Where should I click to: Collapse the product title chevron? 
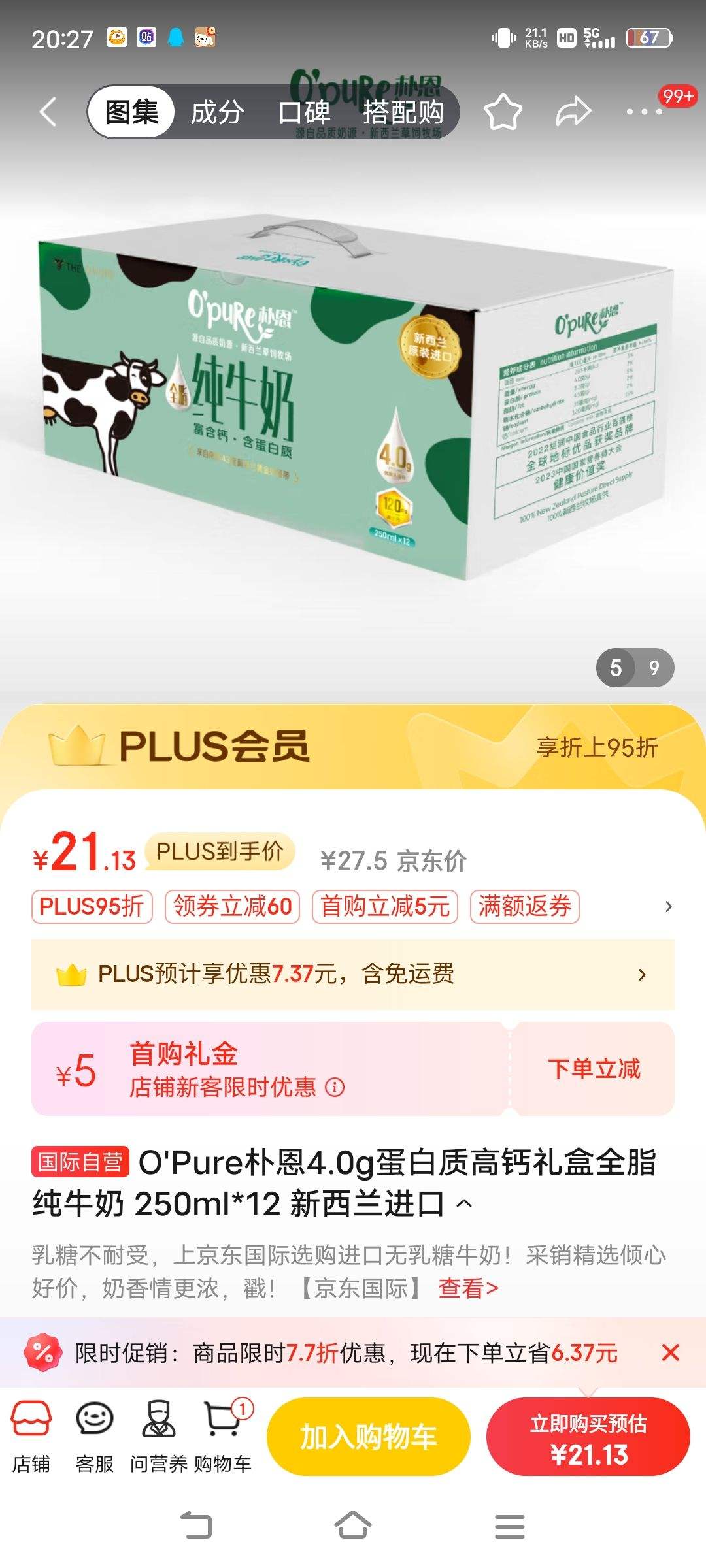coord(463,1203)
